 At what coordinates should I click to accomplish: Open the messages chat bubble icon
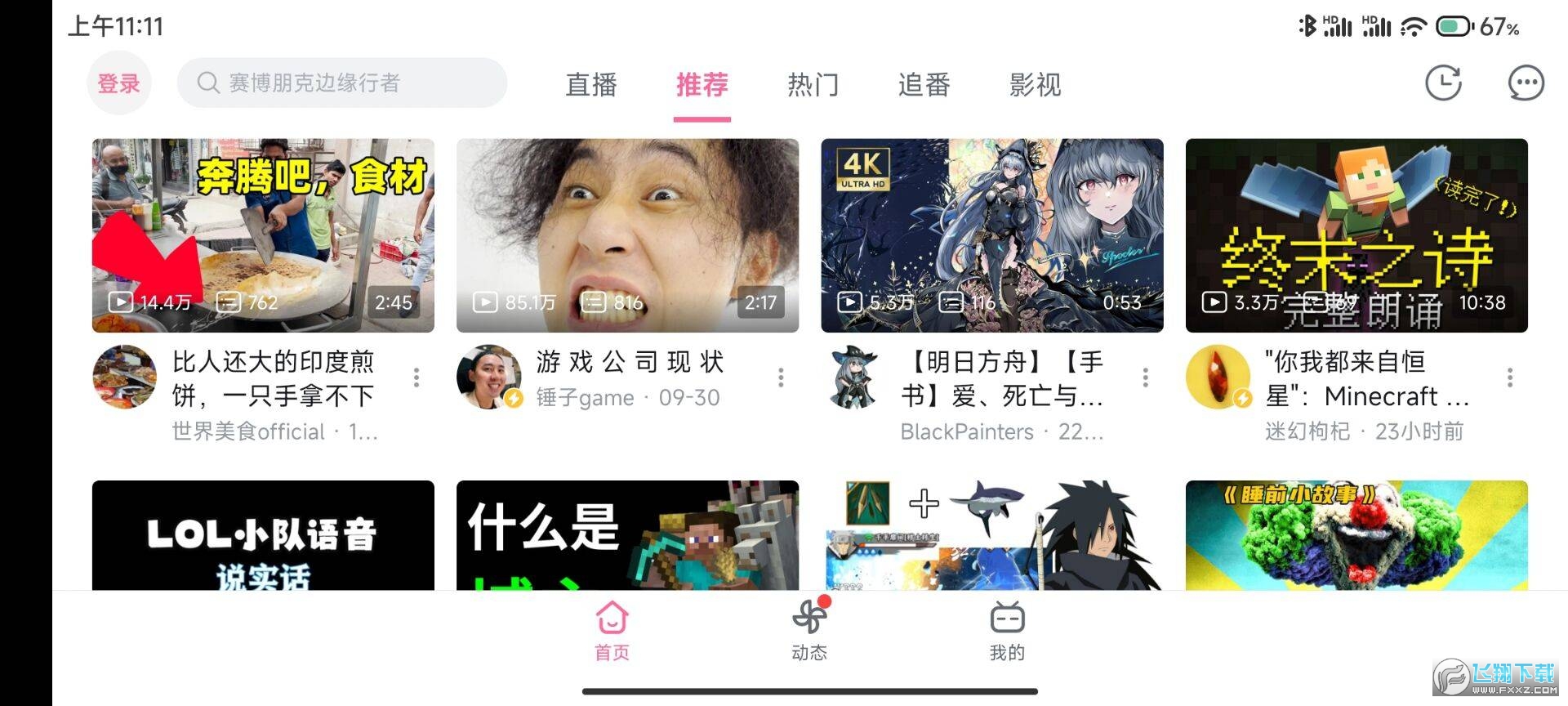[1525, 83]
